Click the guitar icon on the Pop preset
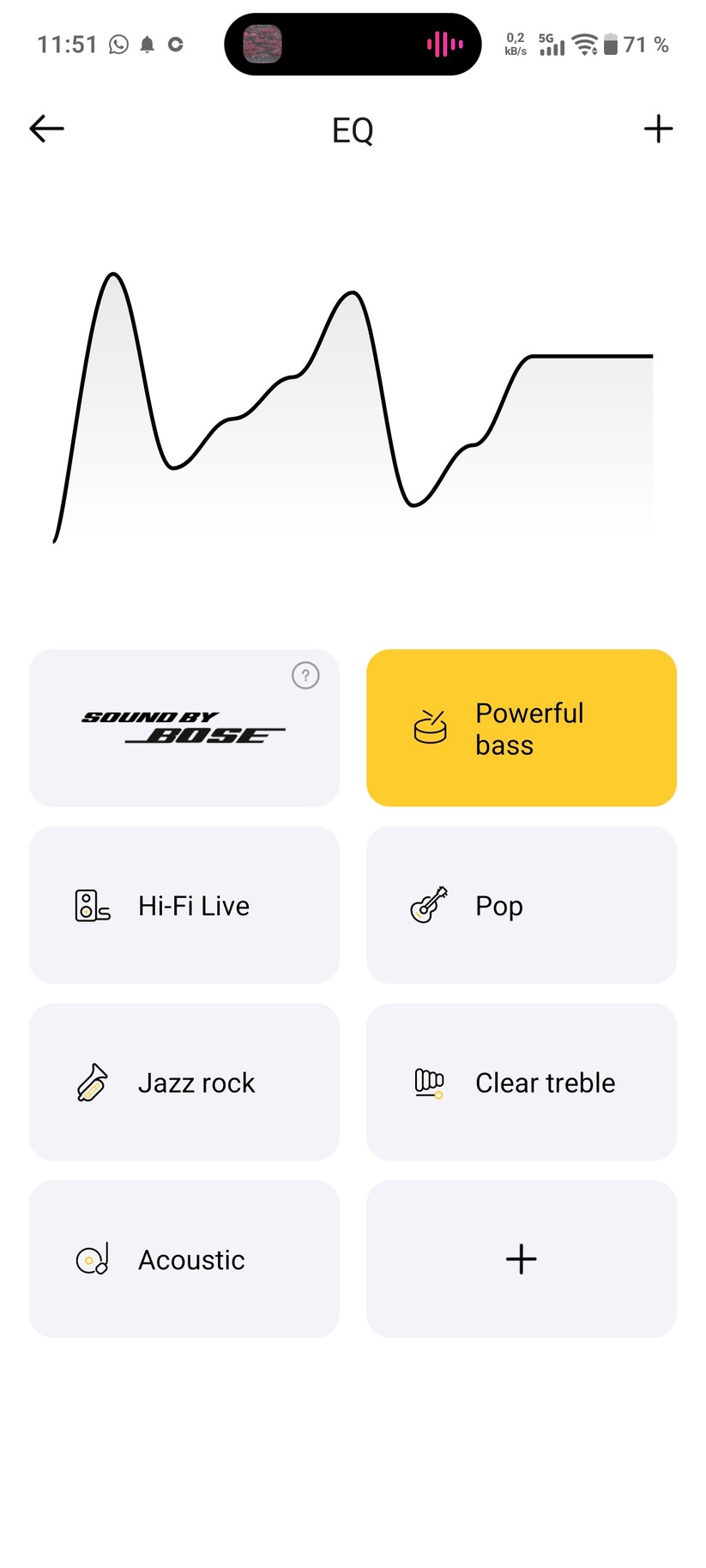The width and height of the screenshot is (706, 1568). pyautogui.click(x=428, y=905)
